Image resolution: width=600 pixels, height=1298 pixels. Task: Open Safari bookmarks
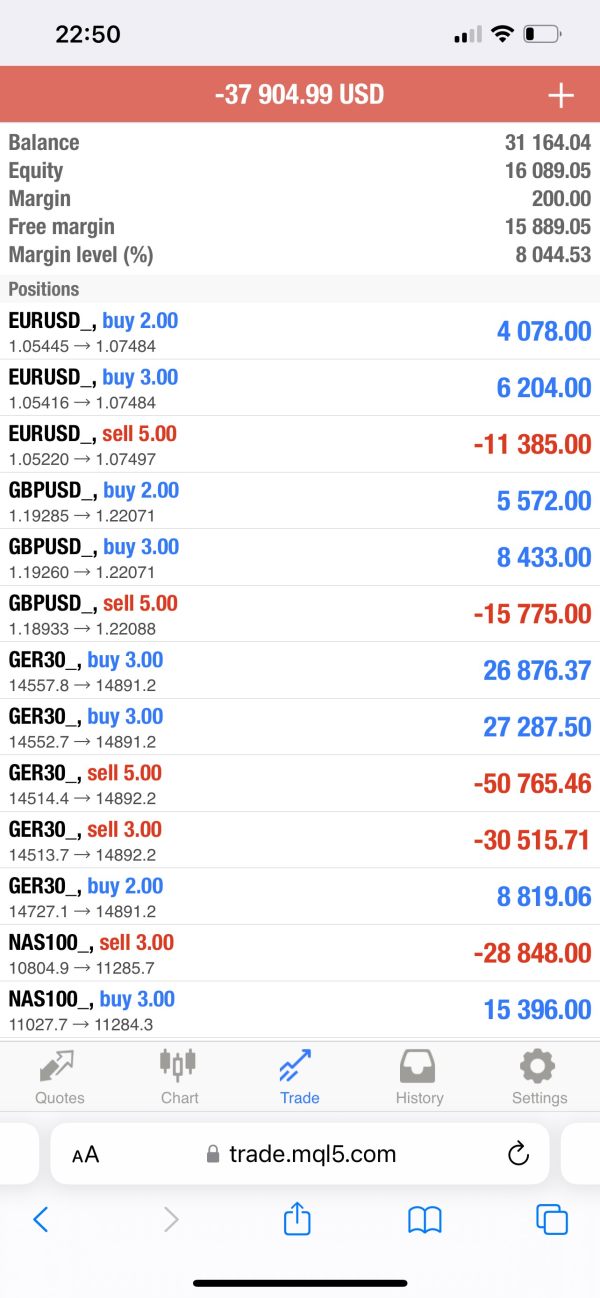[425, 1219]
